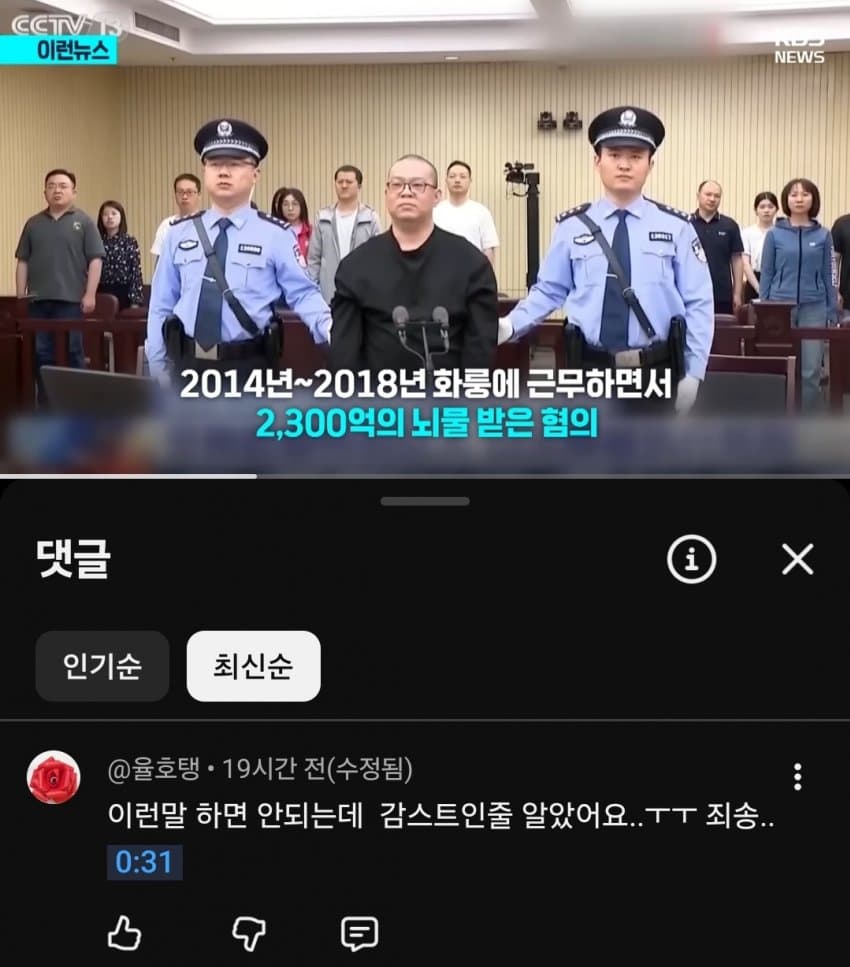Reply to 율호탱's comment
This screenshot has width=850, height=967.
point(359,933)
